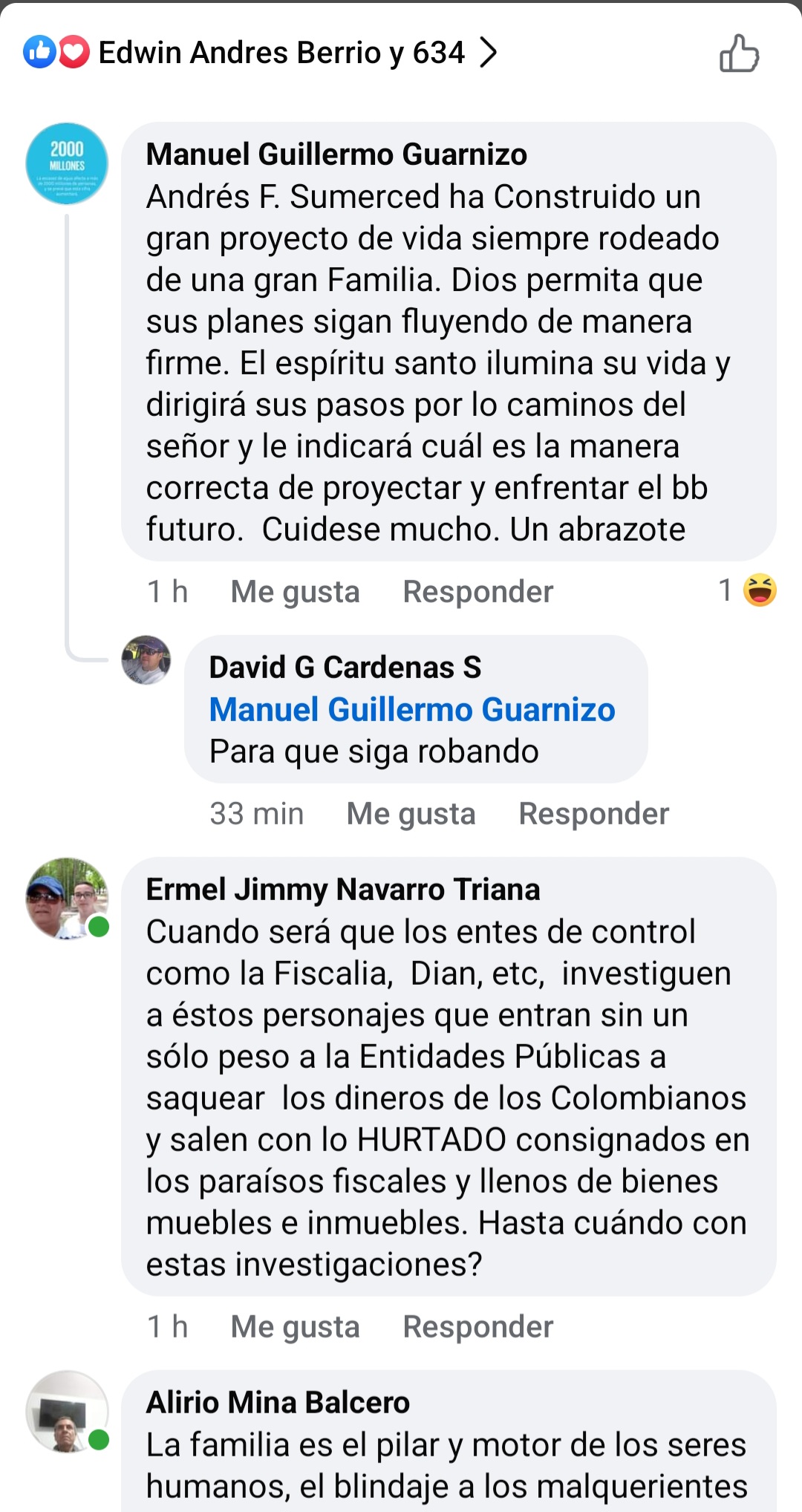Like David G Cardenas S's reply

coord(411,814)
